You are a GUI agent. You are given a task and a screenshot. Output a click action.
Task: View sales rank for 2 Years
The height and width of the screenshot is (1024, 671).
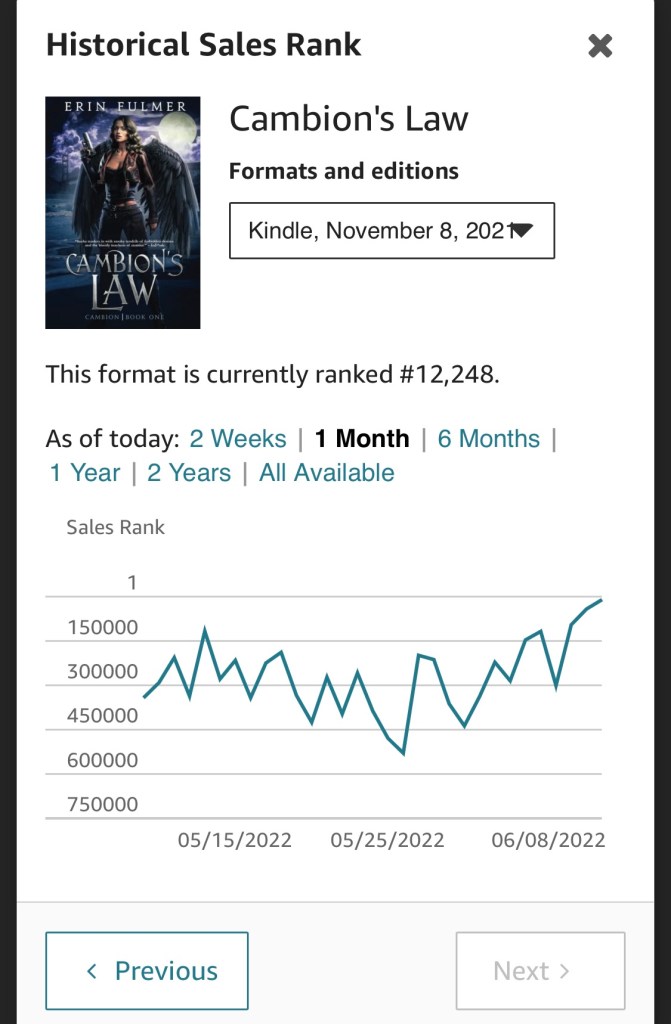click(189, 473)
